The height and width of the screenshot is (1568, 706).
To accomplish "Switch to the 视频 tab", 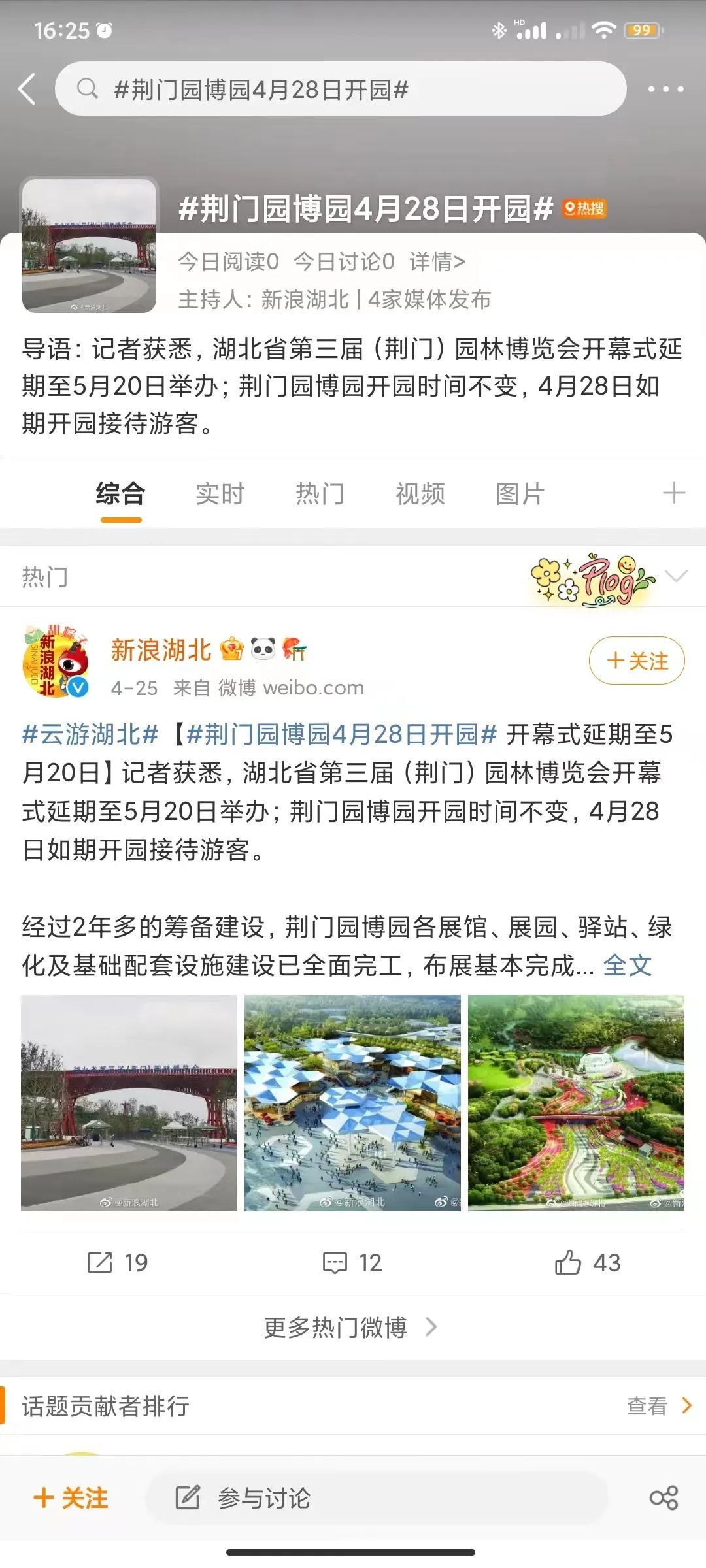I will click(x=420, y=494).
